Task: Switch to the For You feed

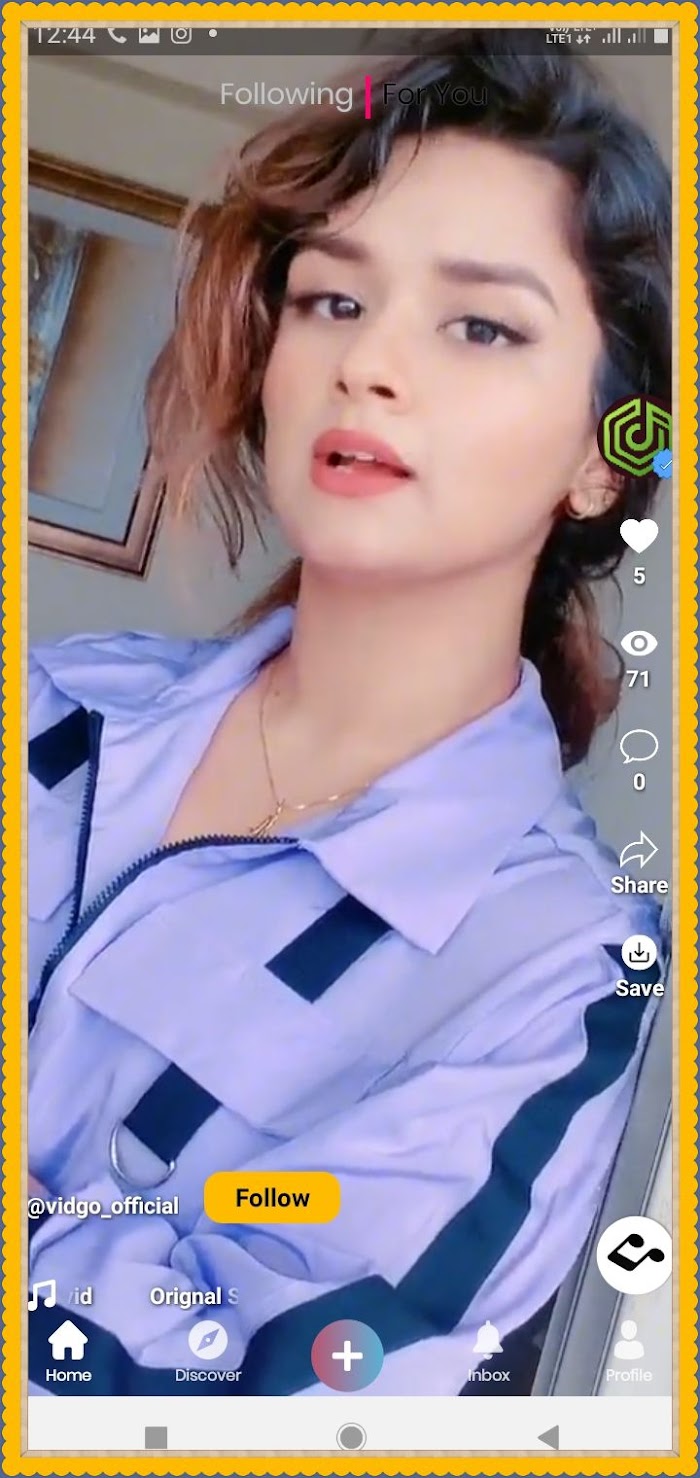Action: click(x=435, y=95)
